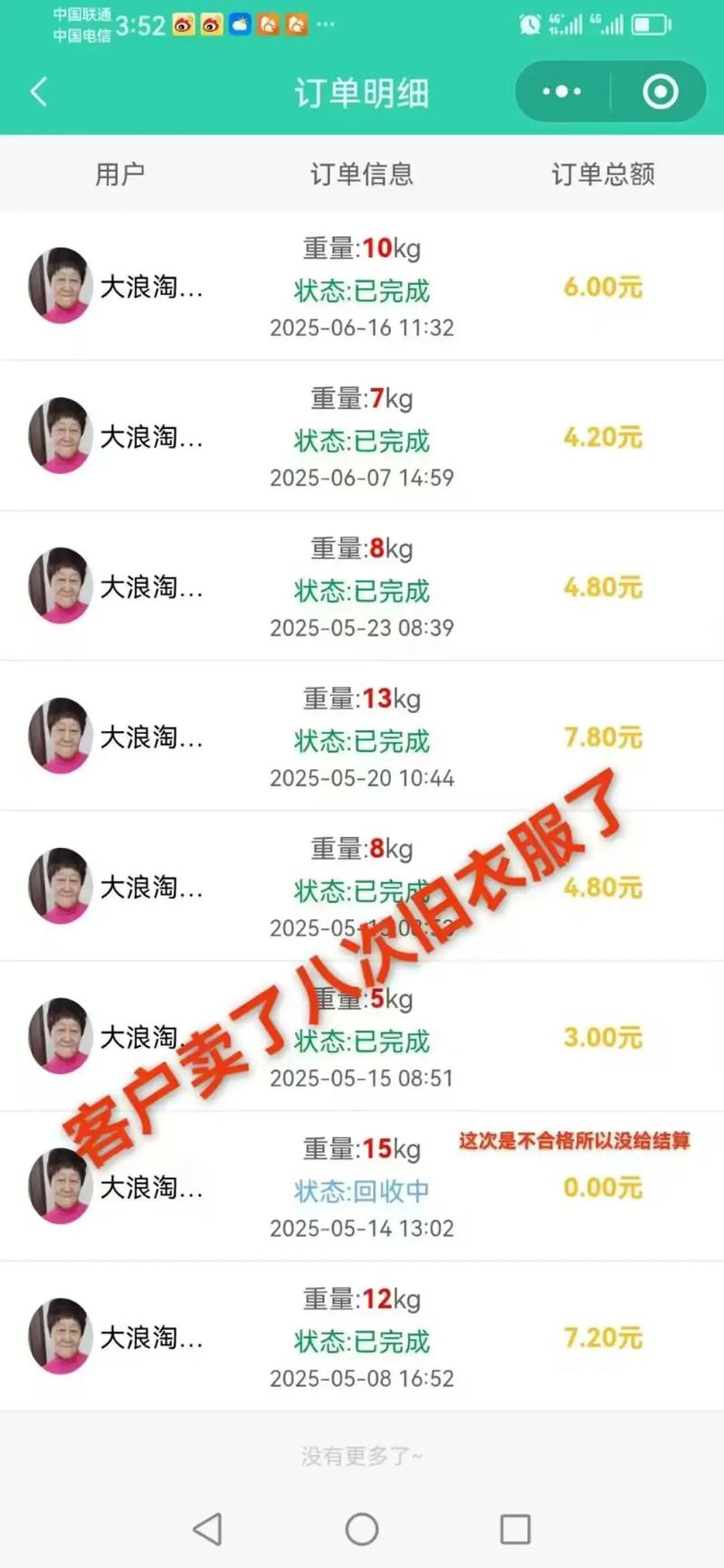
Task: Tap the 状态:回收中 status on the 15kg order
Action: (360, 1193)
